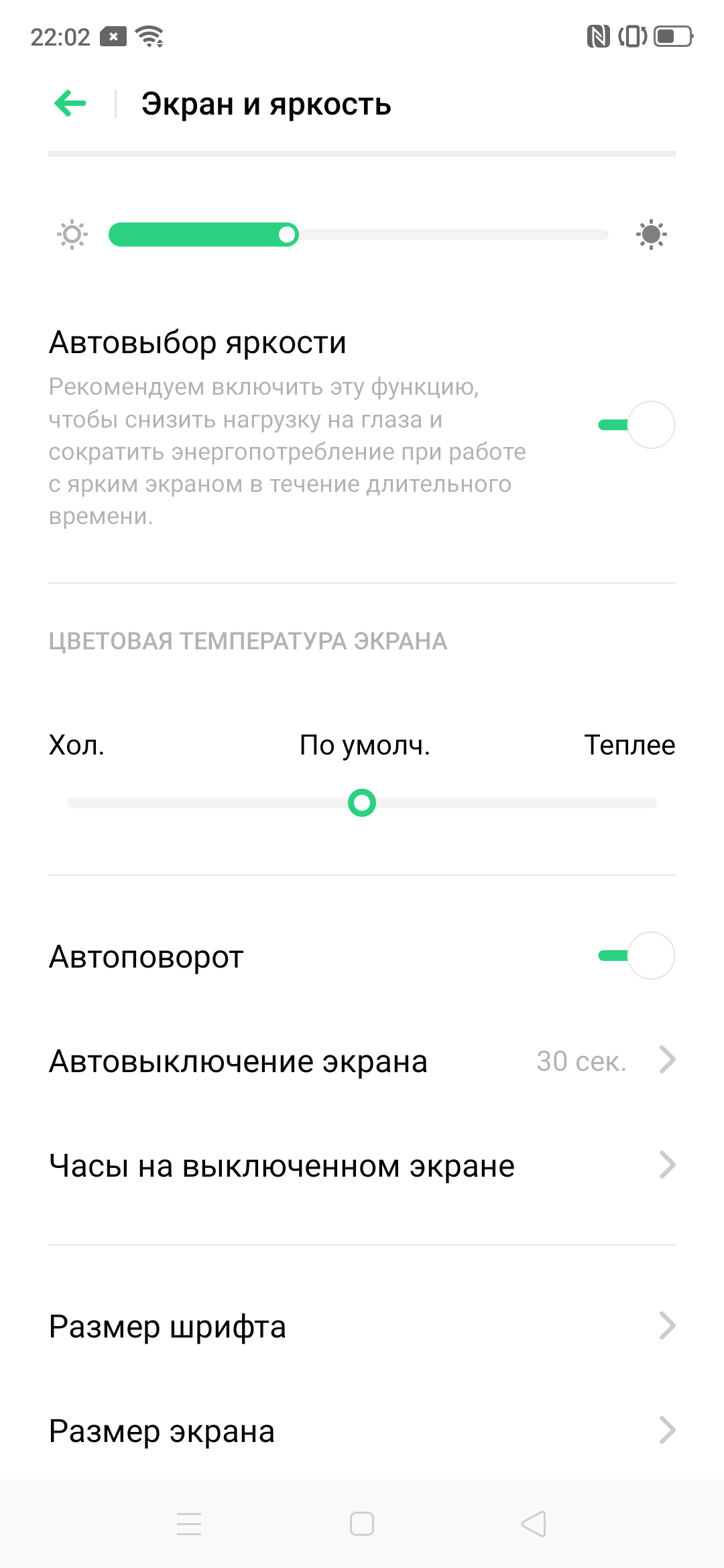Open Автовыключение экрана settings
724x1568 pixels.
[362, 1061]
